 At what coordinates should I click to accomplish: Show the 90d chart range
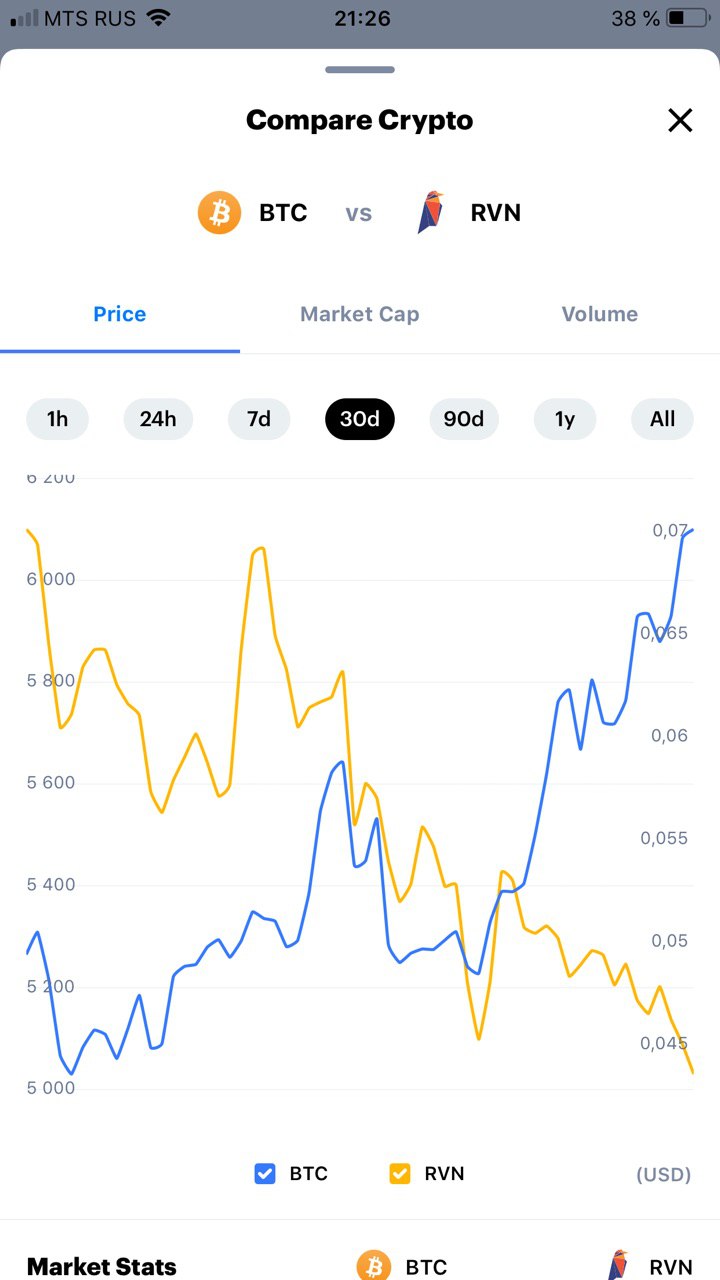(x=464, y=419)
